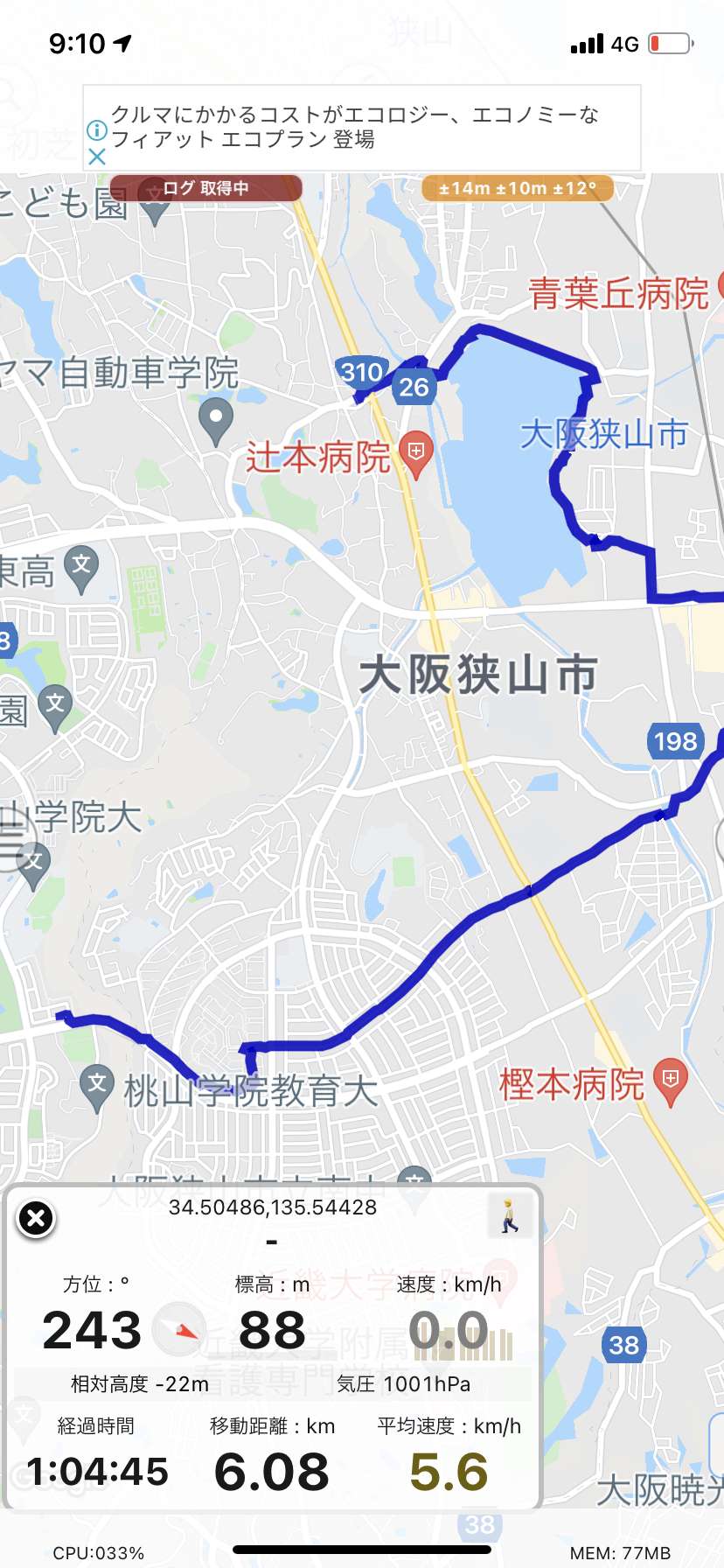Tap the GPS accuracy ±14m badge
Screen dimensions: 724x1568
click(518, 188)
